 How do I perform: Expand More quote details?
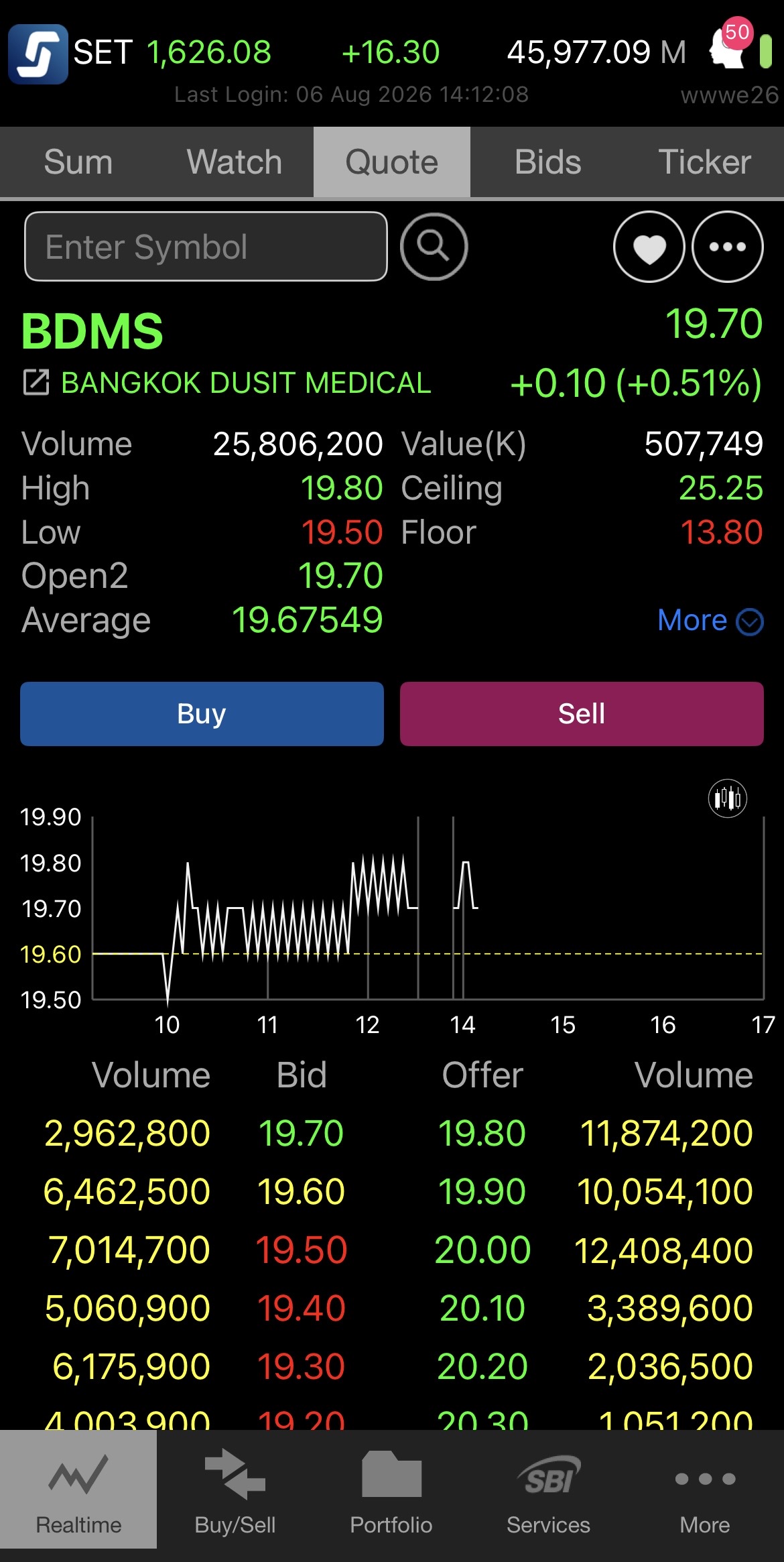coord(710,621)
